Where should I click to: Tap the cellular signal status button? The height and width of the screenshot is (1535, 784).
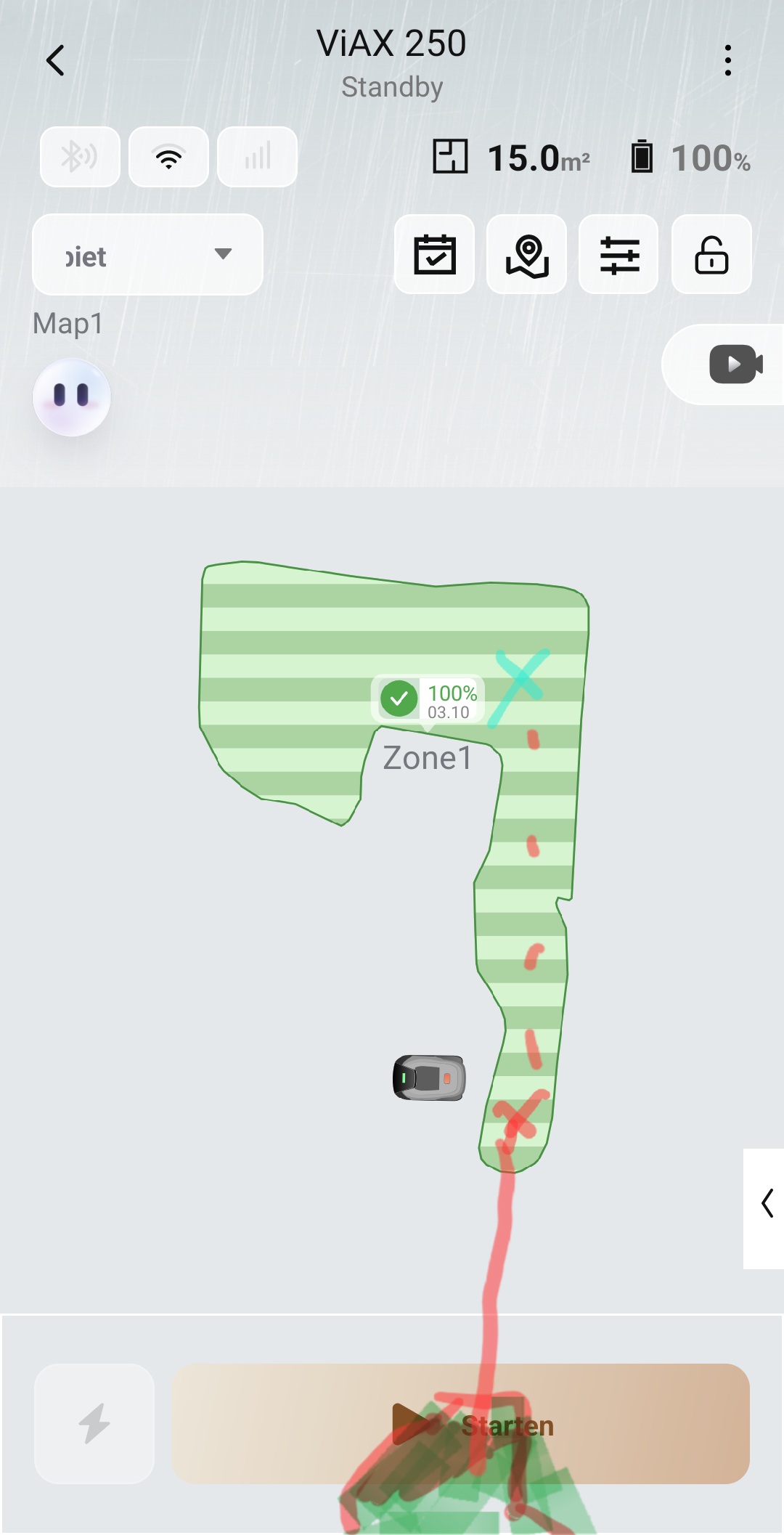tap(257, 157)
